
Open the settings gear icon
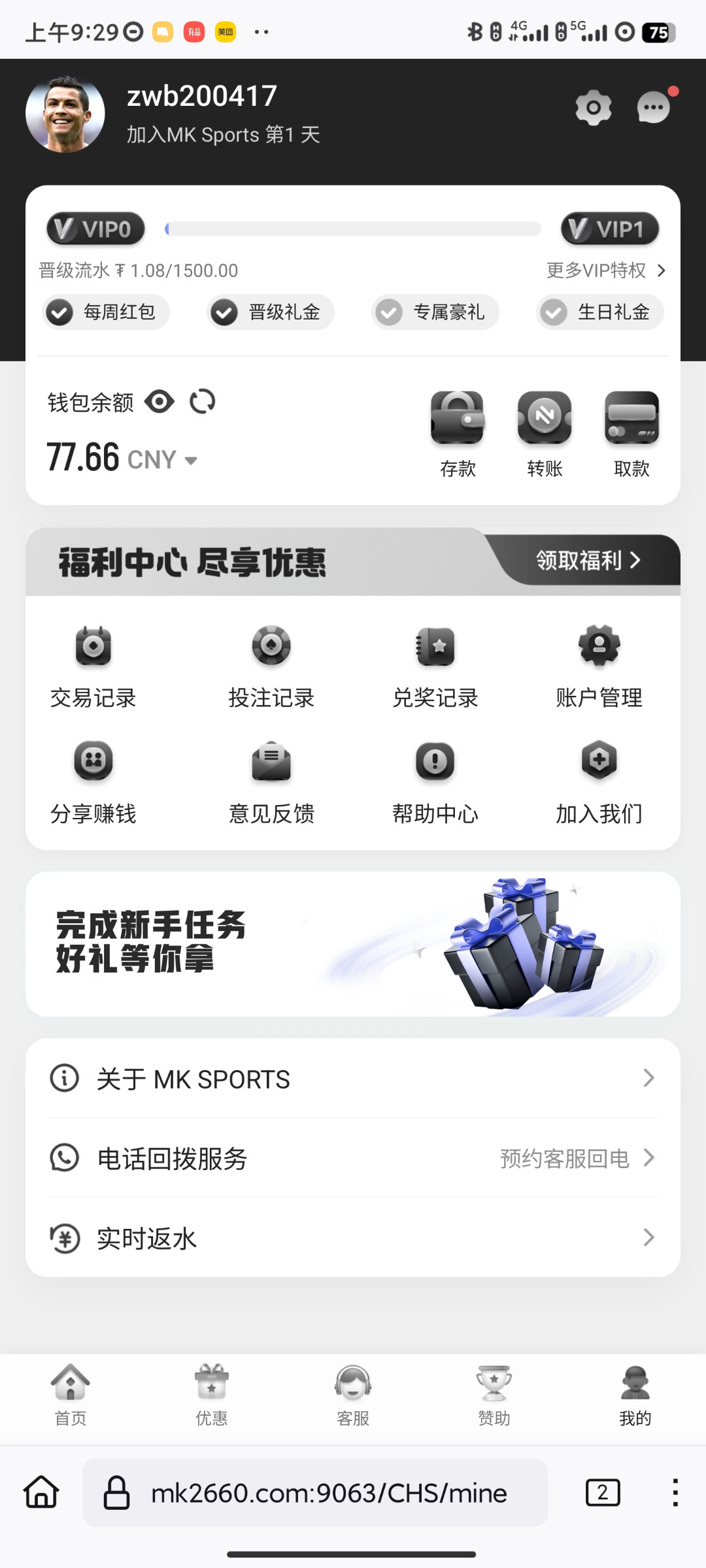[593, 108]
